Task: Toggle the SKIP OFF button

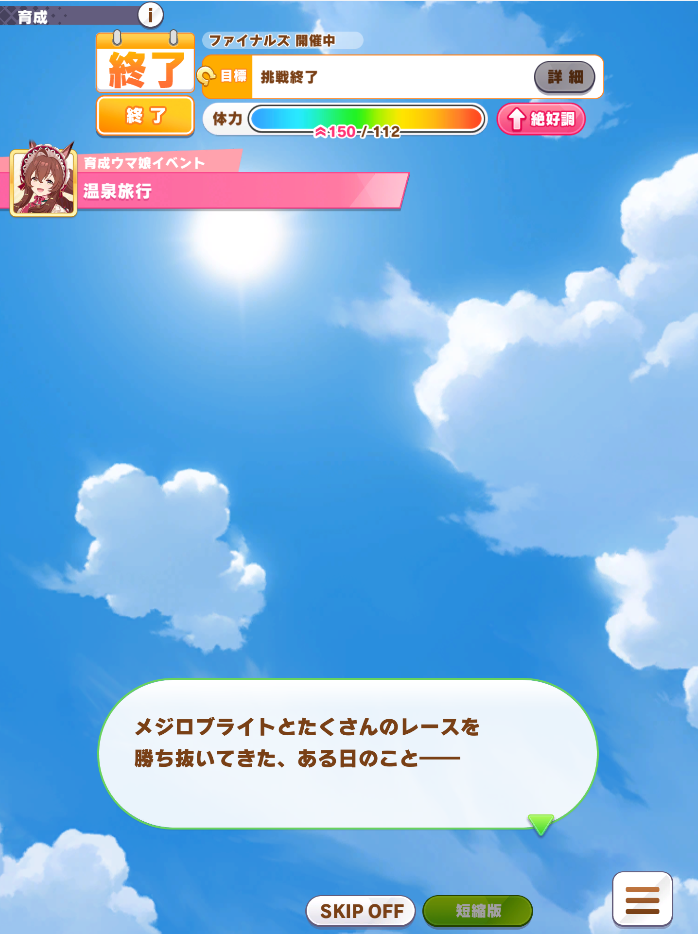Action: tap(361, 911)
